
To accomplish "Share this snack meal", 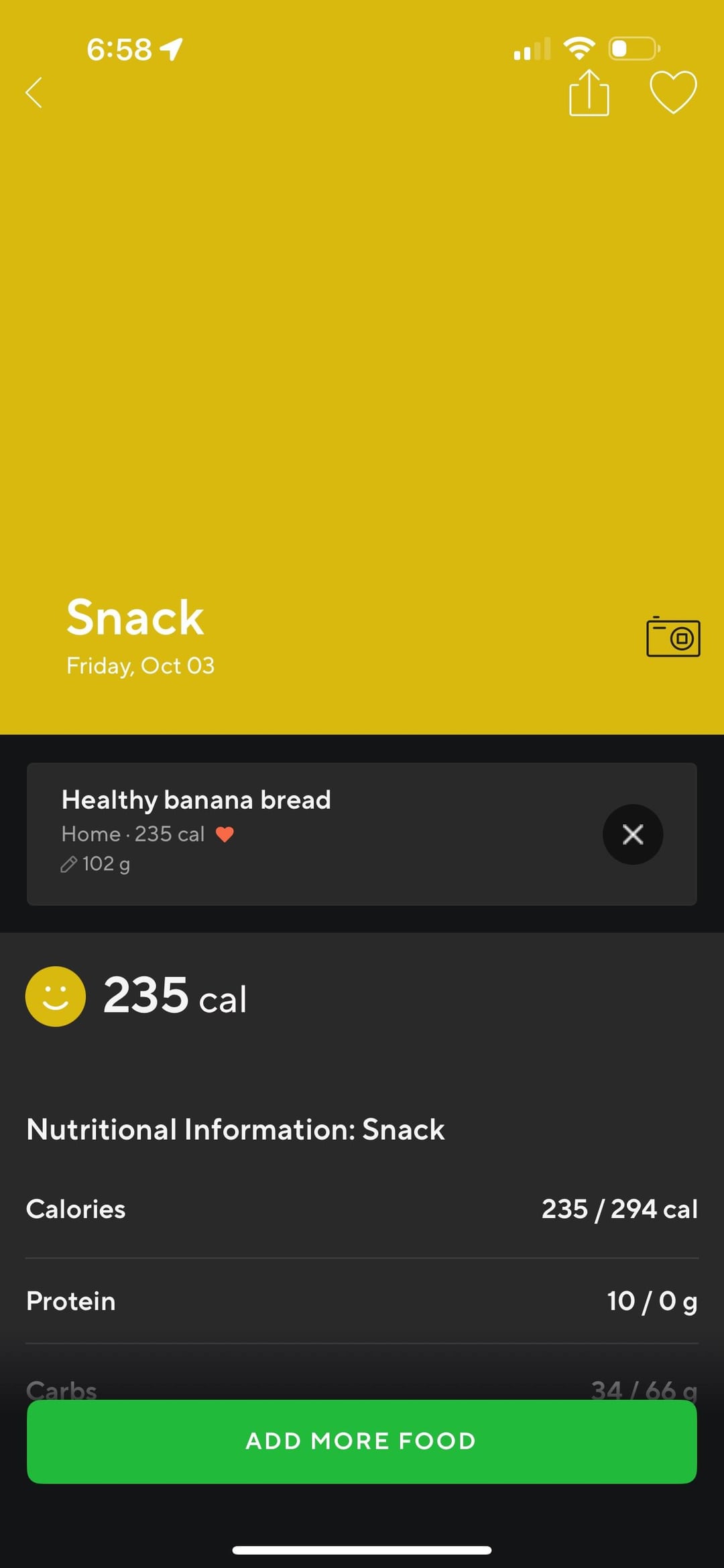I will (x=589, y=94).
